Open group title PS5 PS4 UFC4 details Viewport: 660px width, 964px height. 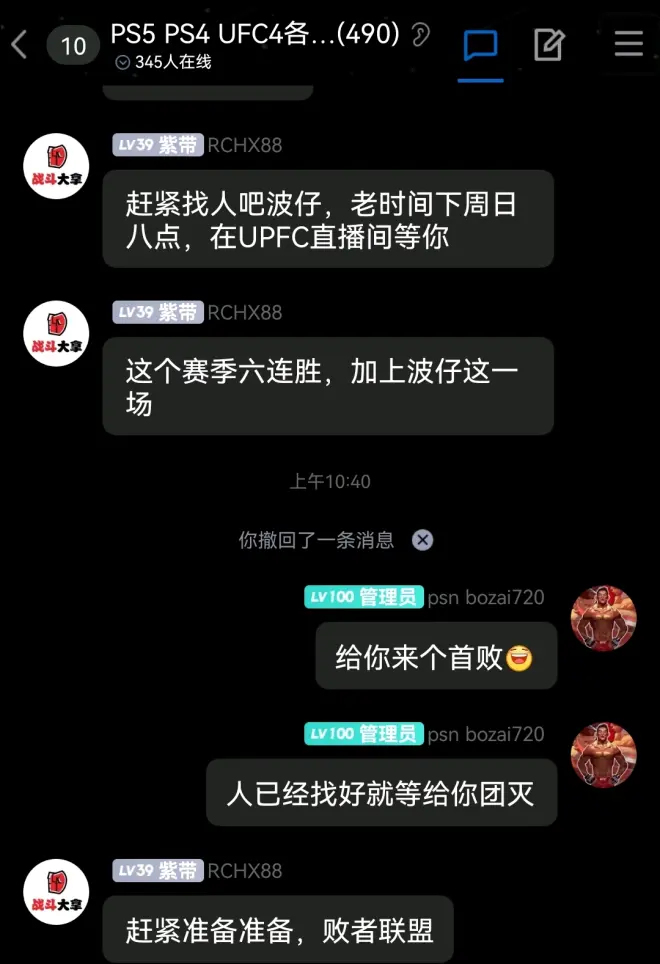point(255,36)
